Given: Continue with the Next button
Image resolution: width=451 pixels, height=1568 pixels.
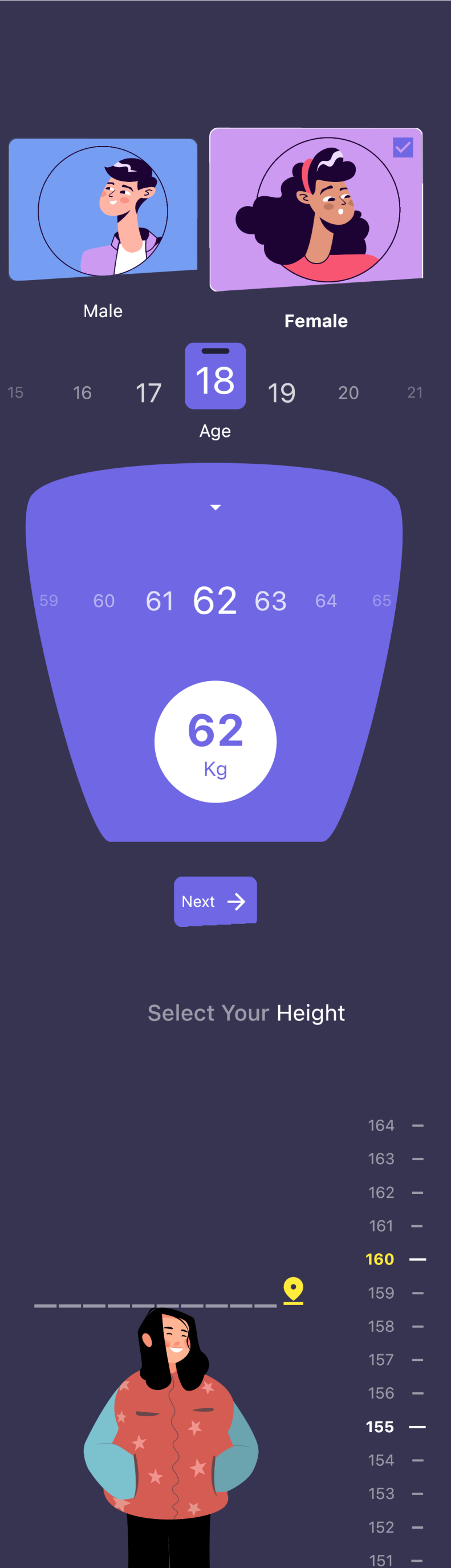Looking at the screenshot, I should [215, 901].
